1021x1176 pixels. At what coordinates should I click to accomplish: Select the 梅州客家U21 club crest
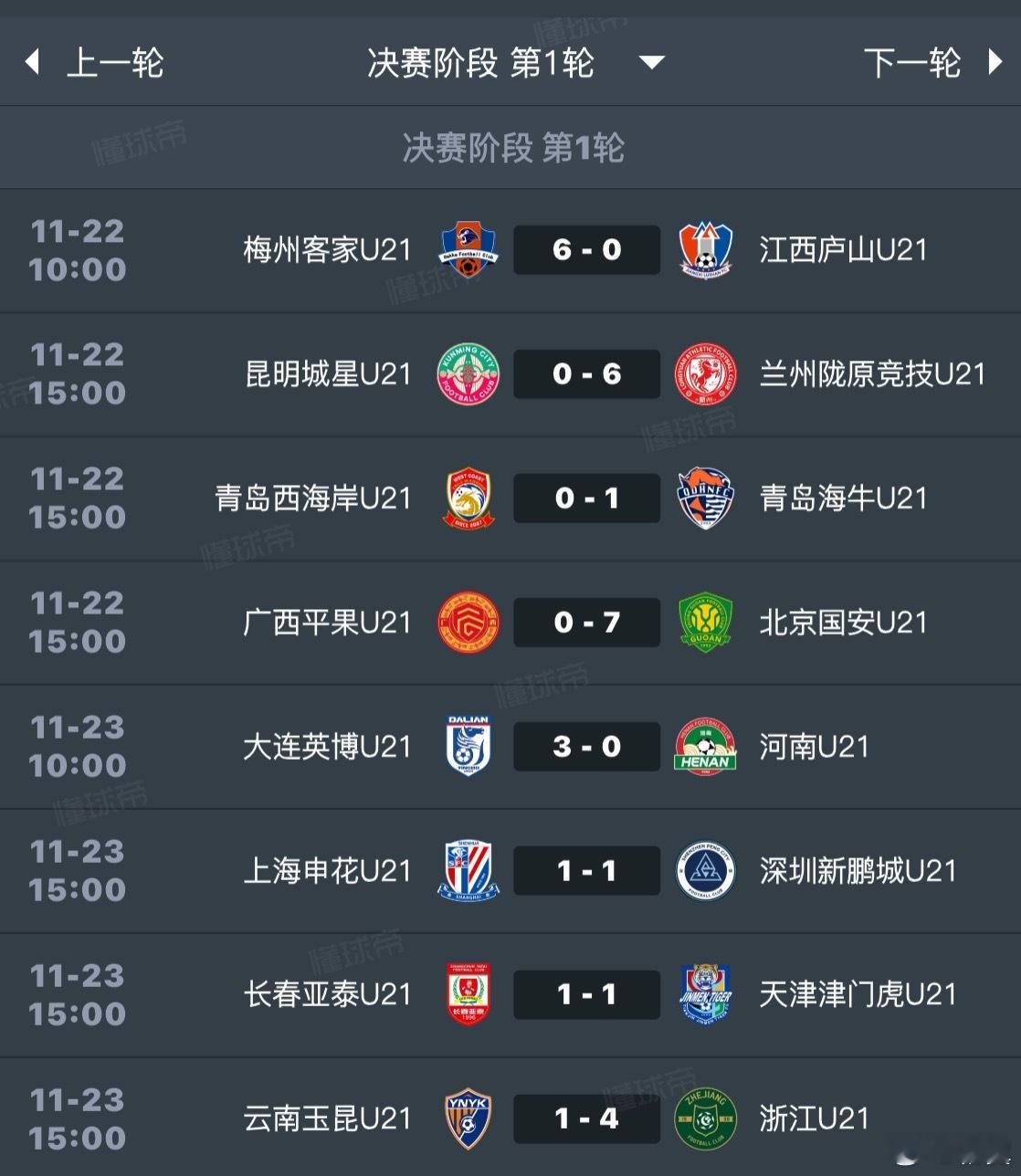[467, 249]
